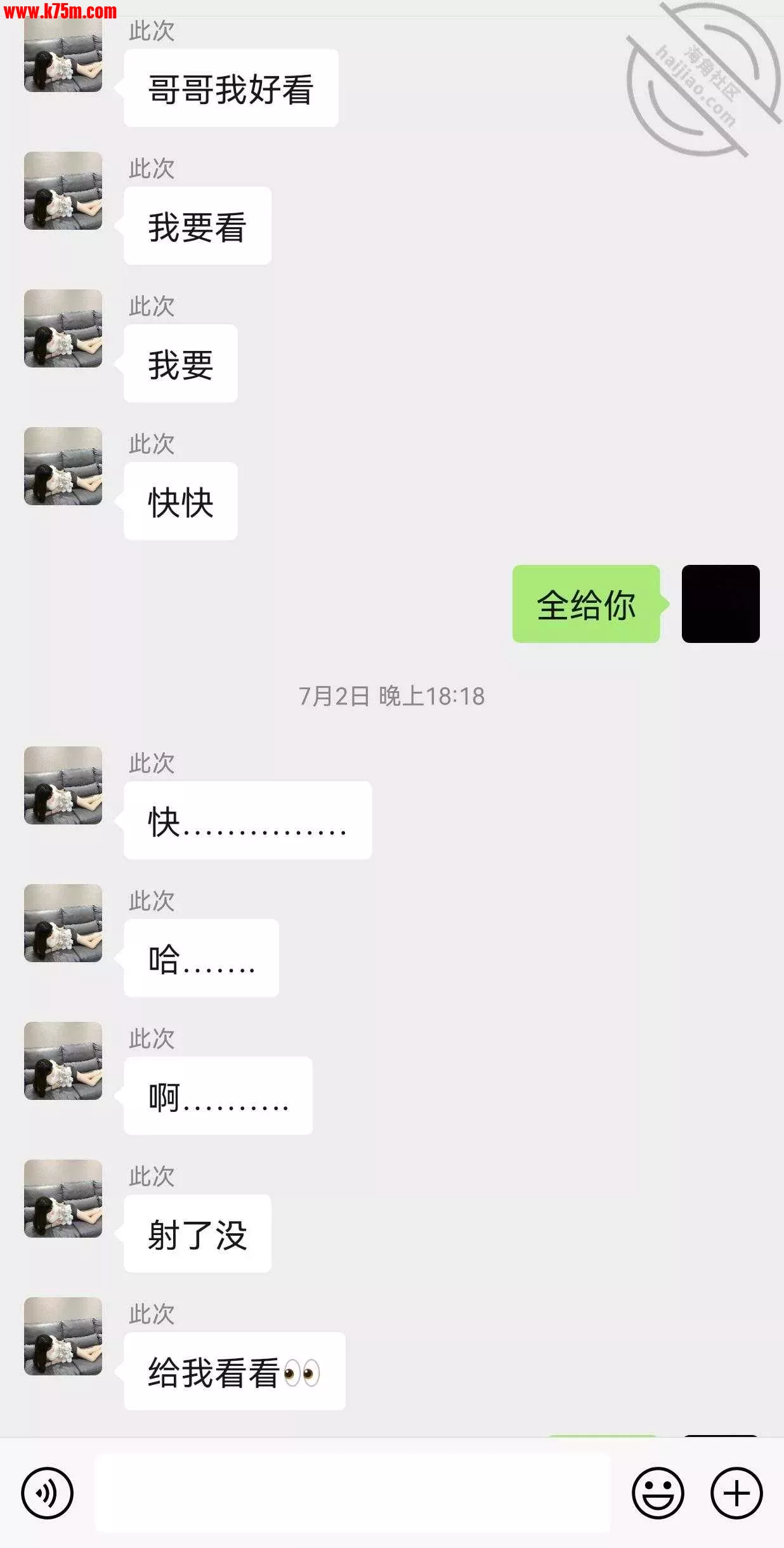Tap your own avatar beside "全给你"
Screen dimensions: 784x1548
coord(721,604)
